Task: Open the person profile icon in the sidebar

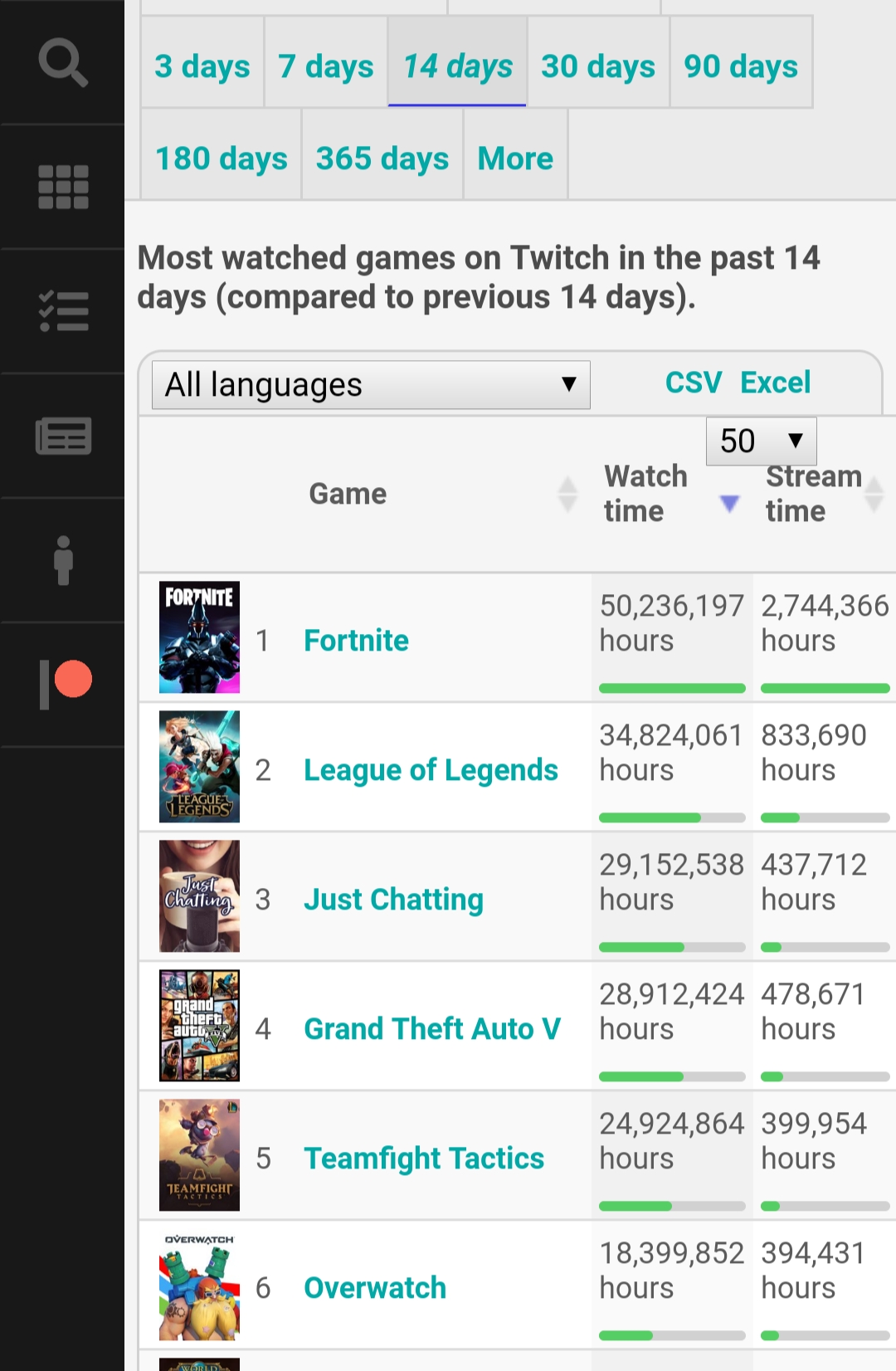Action: (62, 561)
